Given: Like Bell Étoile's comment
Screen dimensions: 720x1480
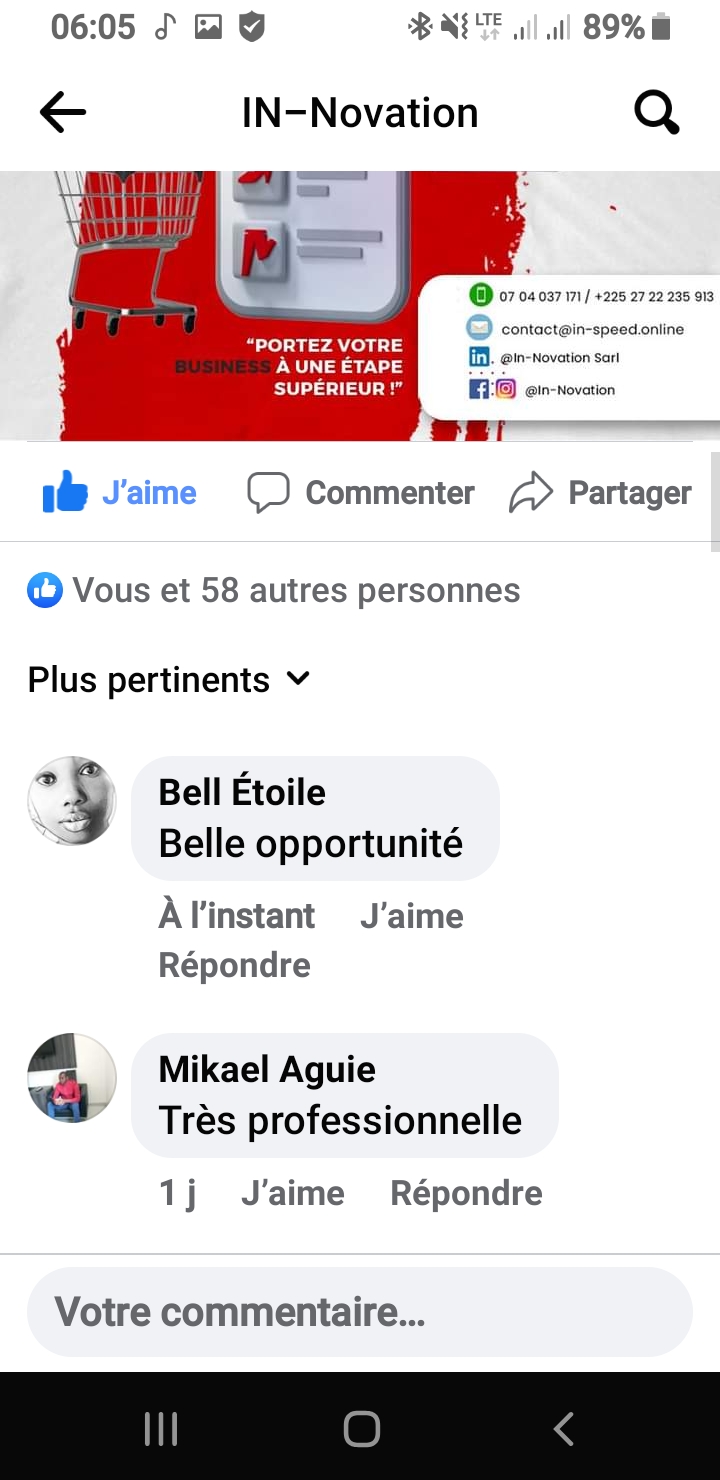Looking at the screenshot, I should coord(411,916).
